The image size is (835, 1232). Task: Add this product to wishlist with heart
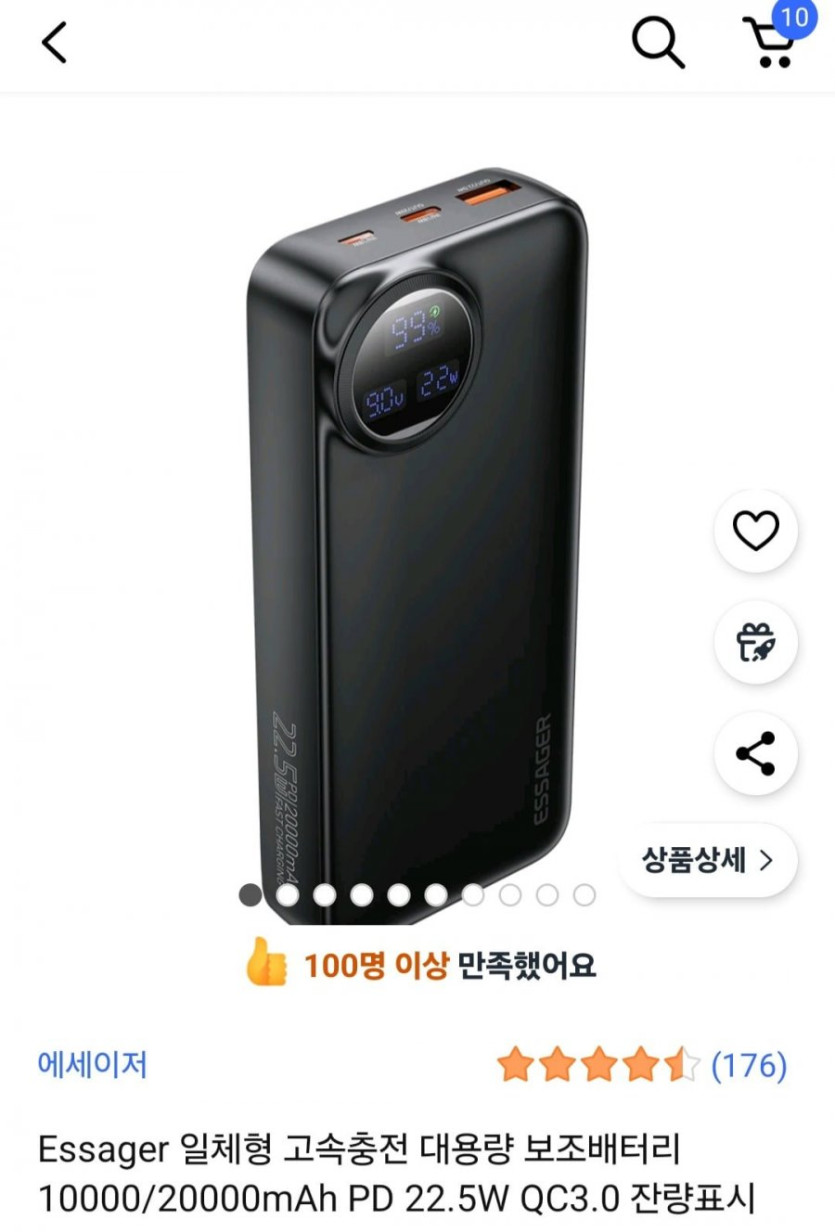(x=755, y=531)
